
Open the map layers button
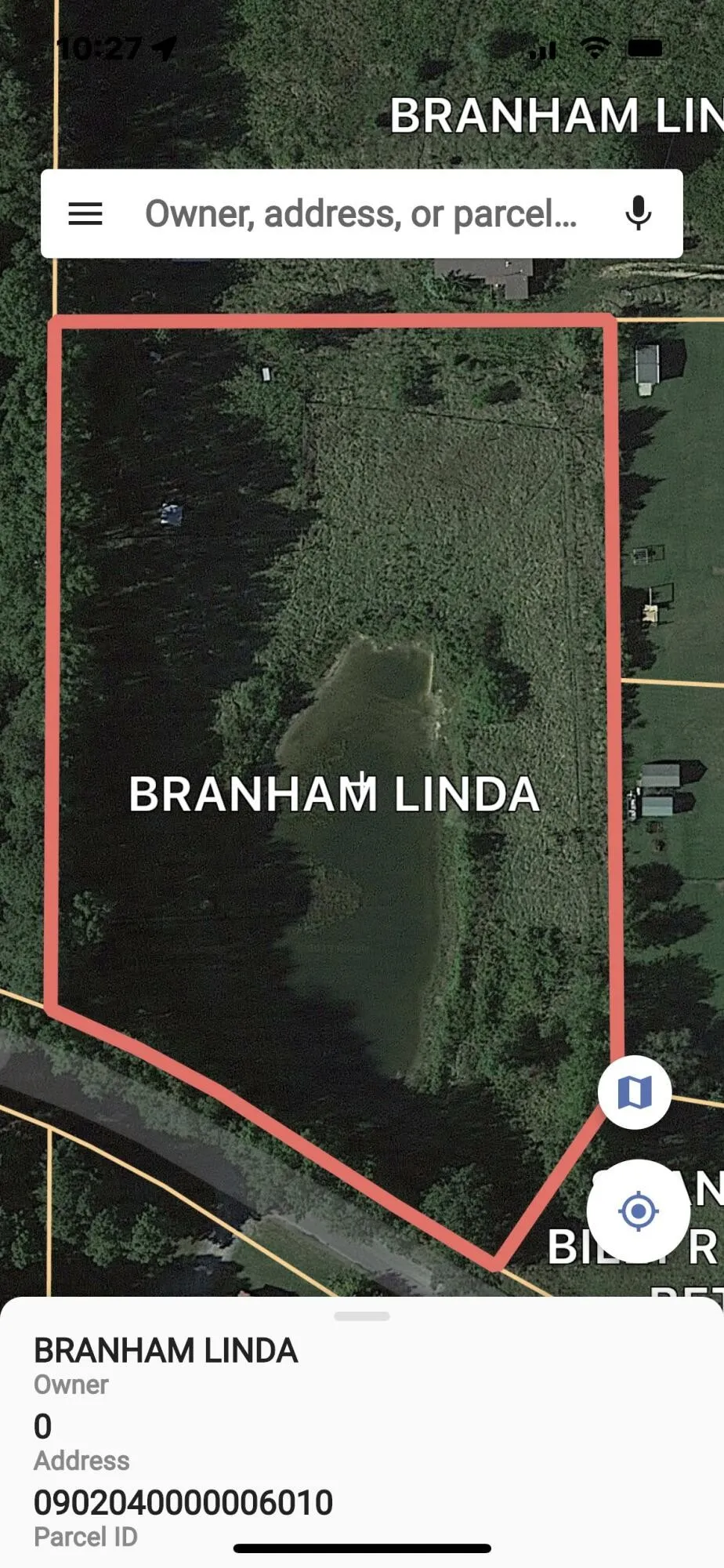click(635, 1092)
